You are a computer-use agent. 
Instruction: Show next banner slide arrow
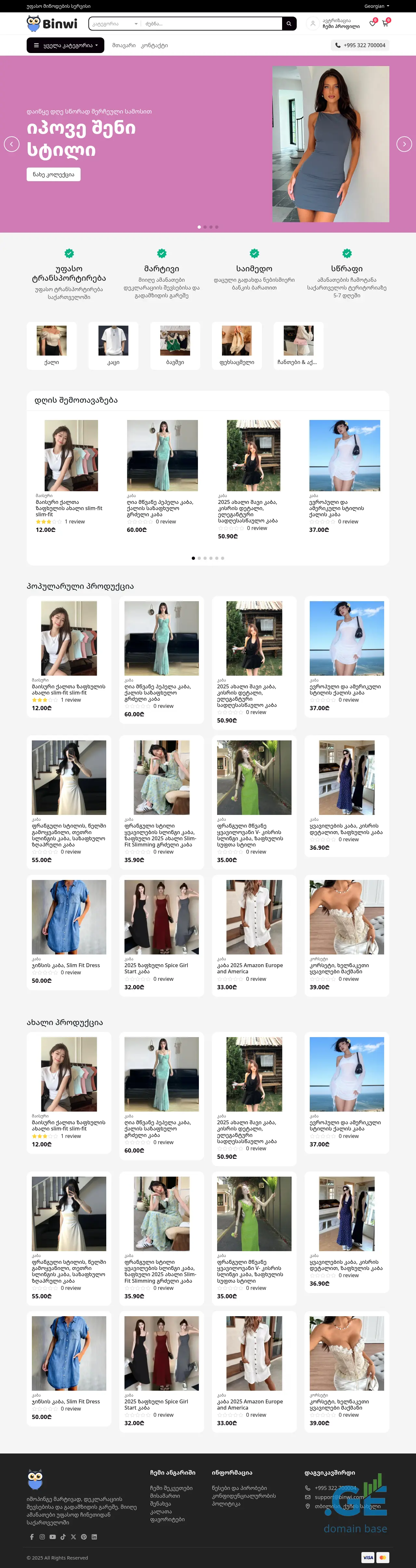[x=404, y=144]
